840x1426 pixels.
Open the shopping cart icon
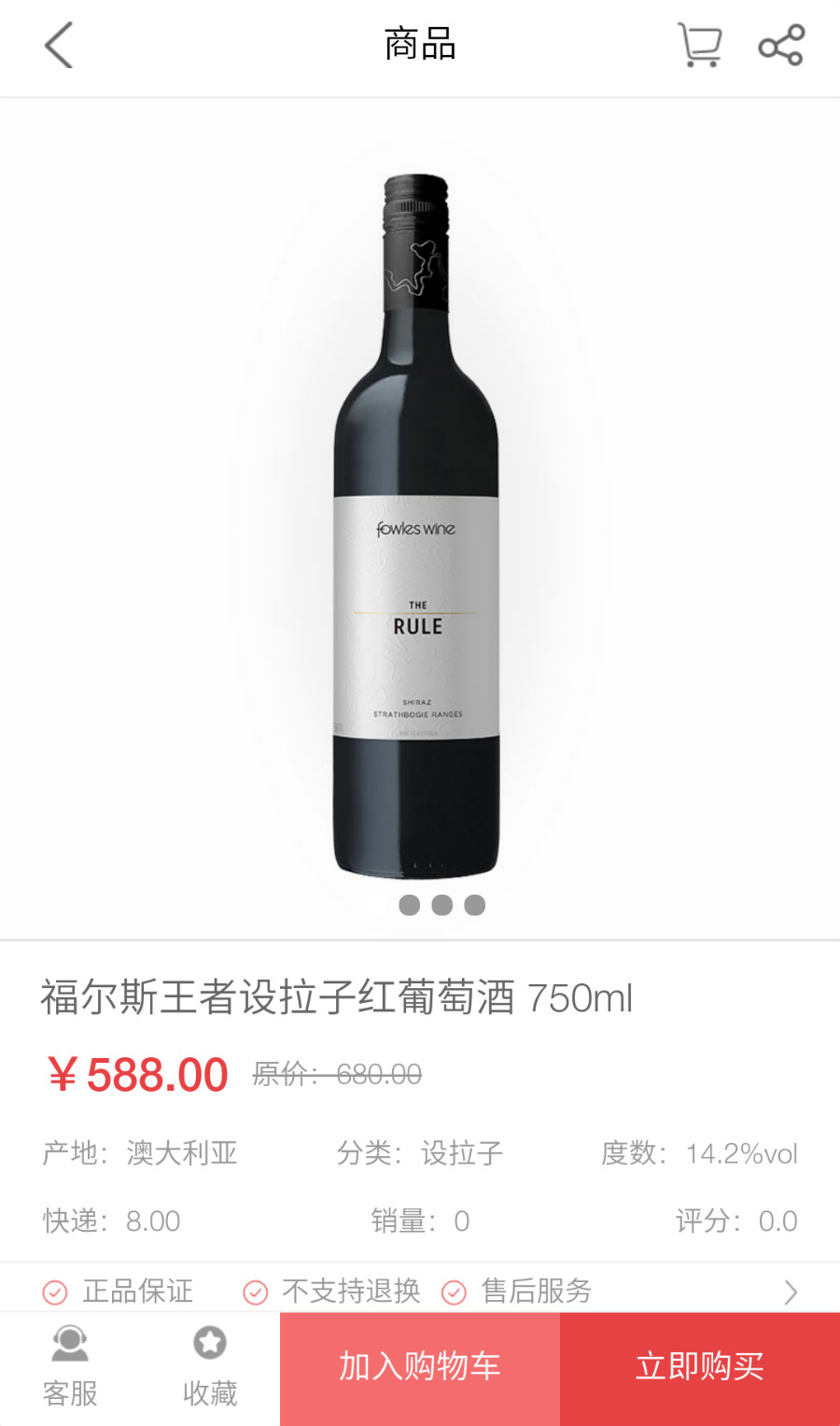[x=699, y=46]
